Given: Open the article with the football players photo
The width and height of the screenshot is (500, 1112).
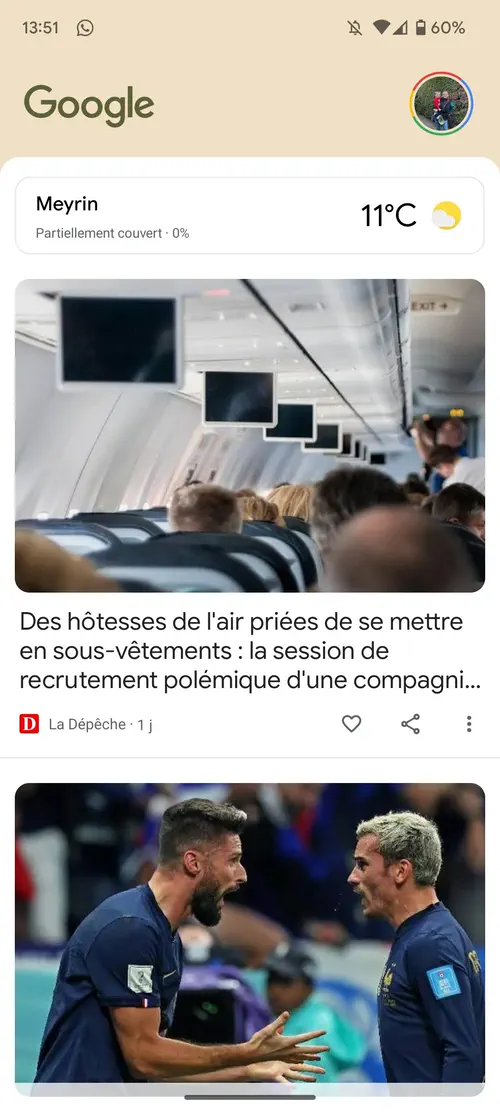Looking at the screenshot, I should [250, 935].
